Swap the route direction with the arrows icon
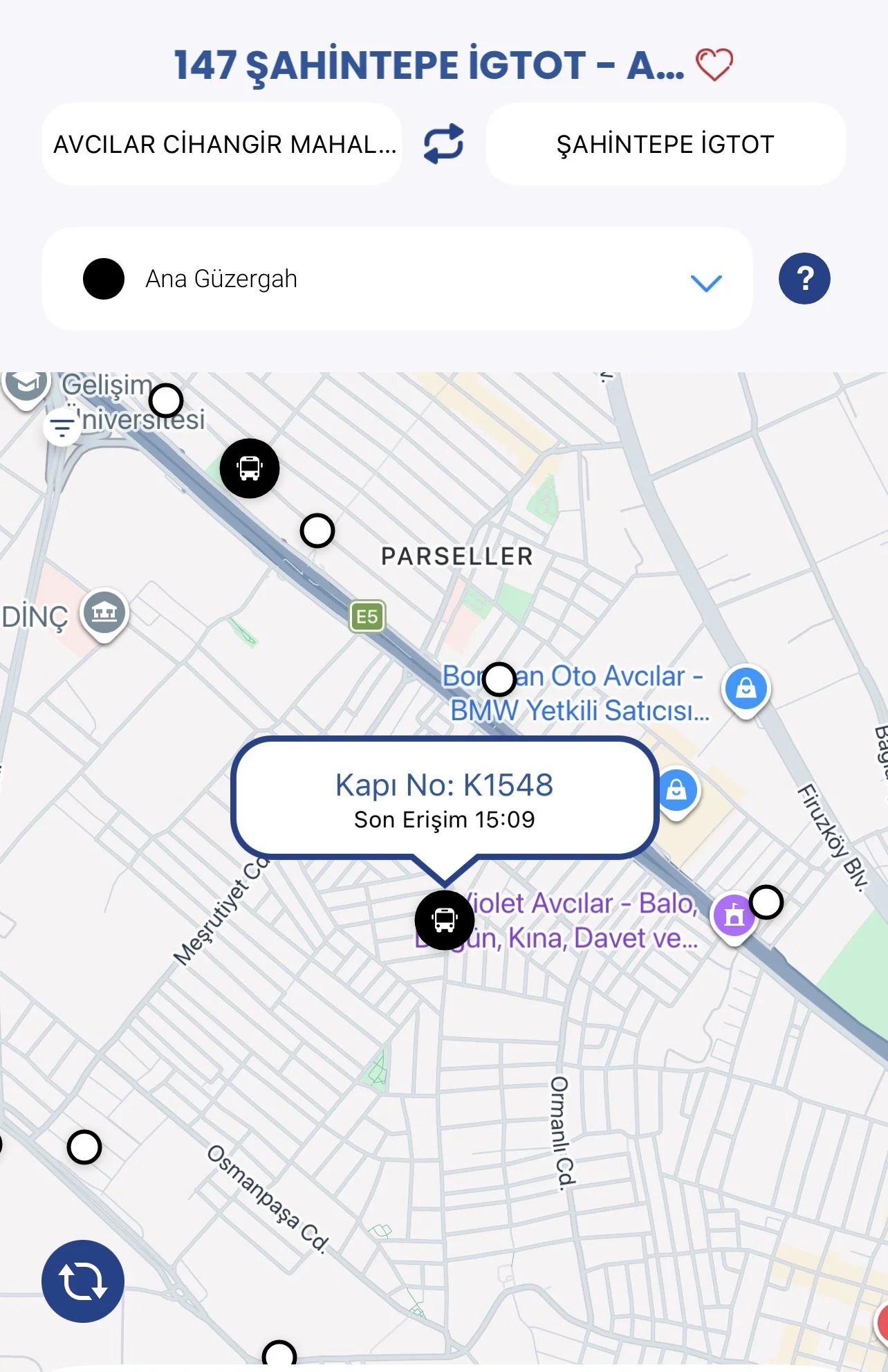The height and width of the screenshot is (1372, 888). 443,144
